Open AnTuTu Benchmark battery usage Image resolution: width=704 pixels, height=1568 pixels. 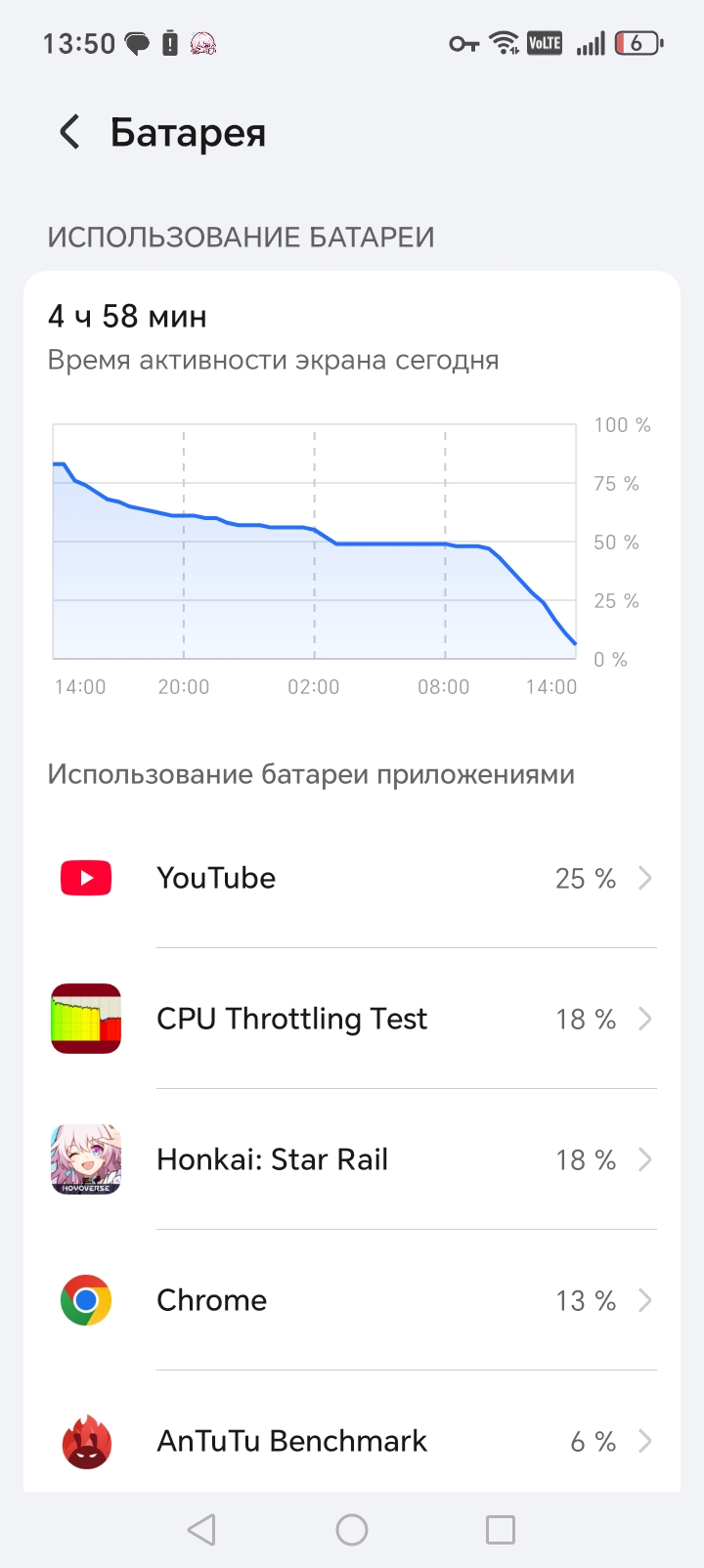[x=352, y=1441]
